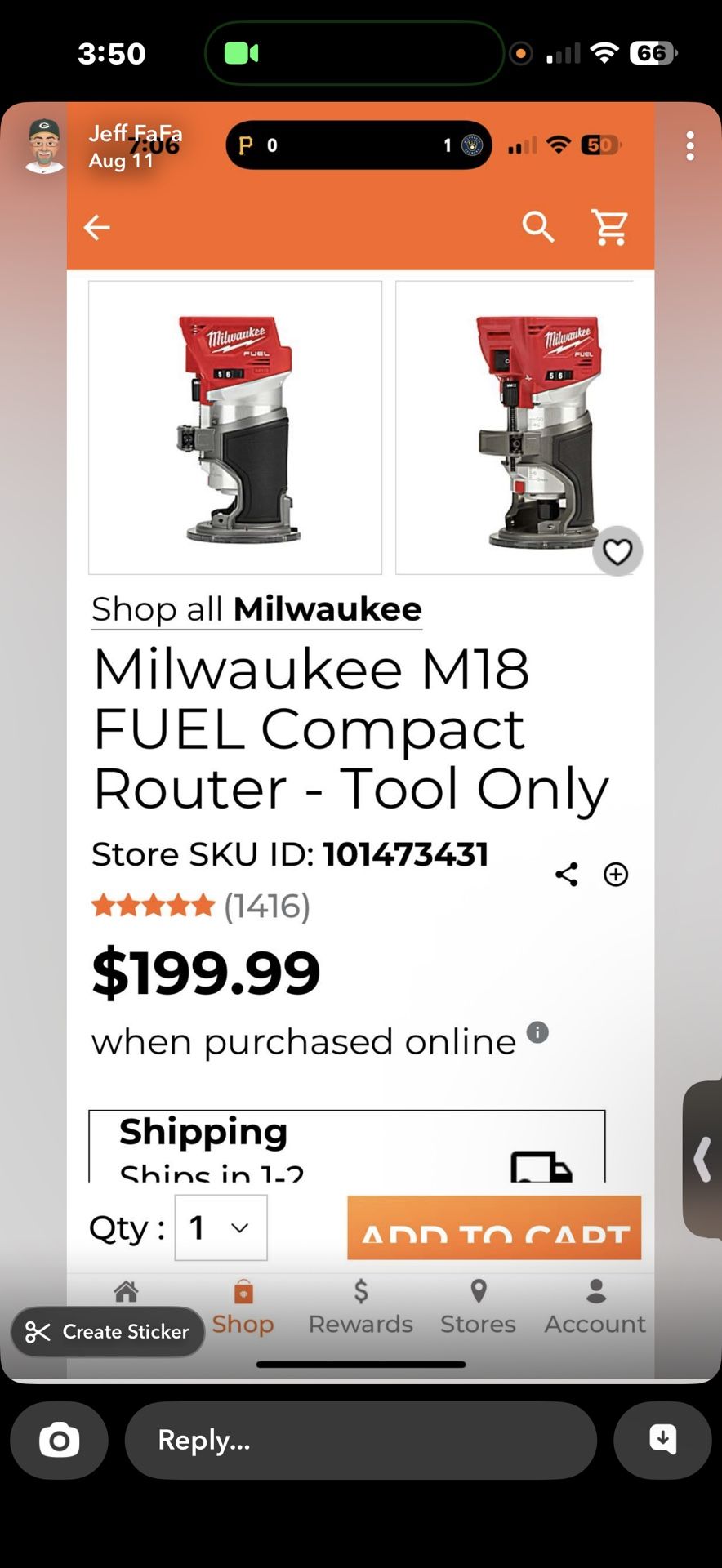Tap Create Sticker
Viewport: 722px width, 1568px height.
click(x=108, y=1332)
